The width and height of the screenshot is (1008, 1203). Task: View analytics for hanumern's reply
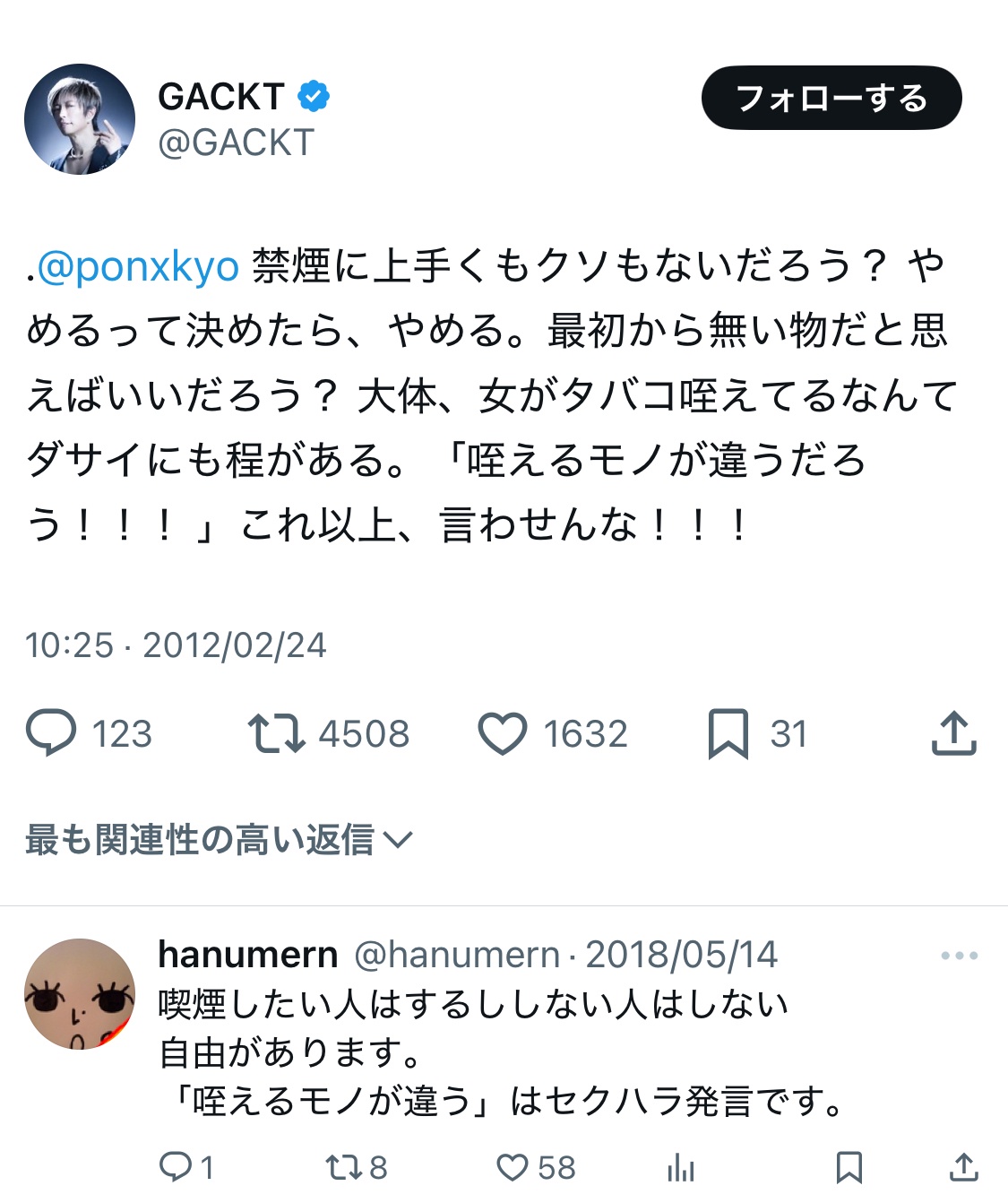[x=681, y=1167]
